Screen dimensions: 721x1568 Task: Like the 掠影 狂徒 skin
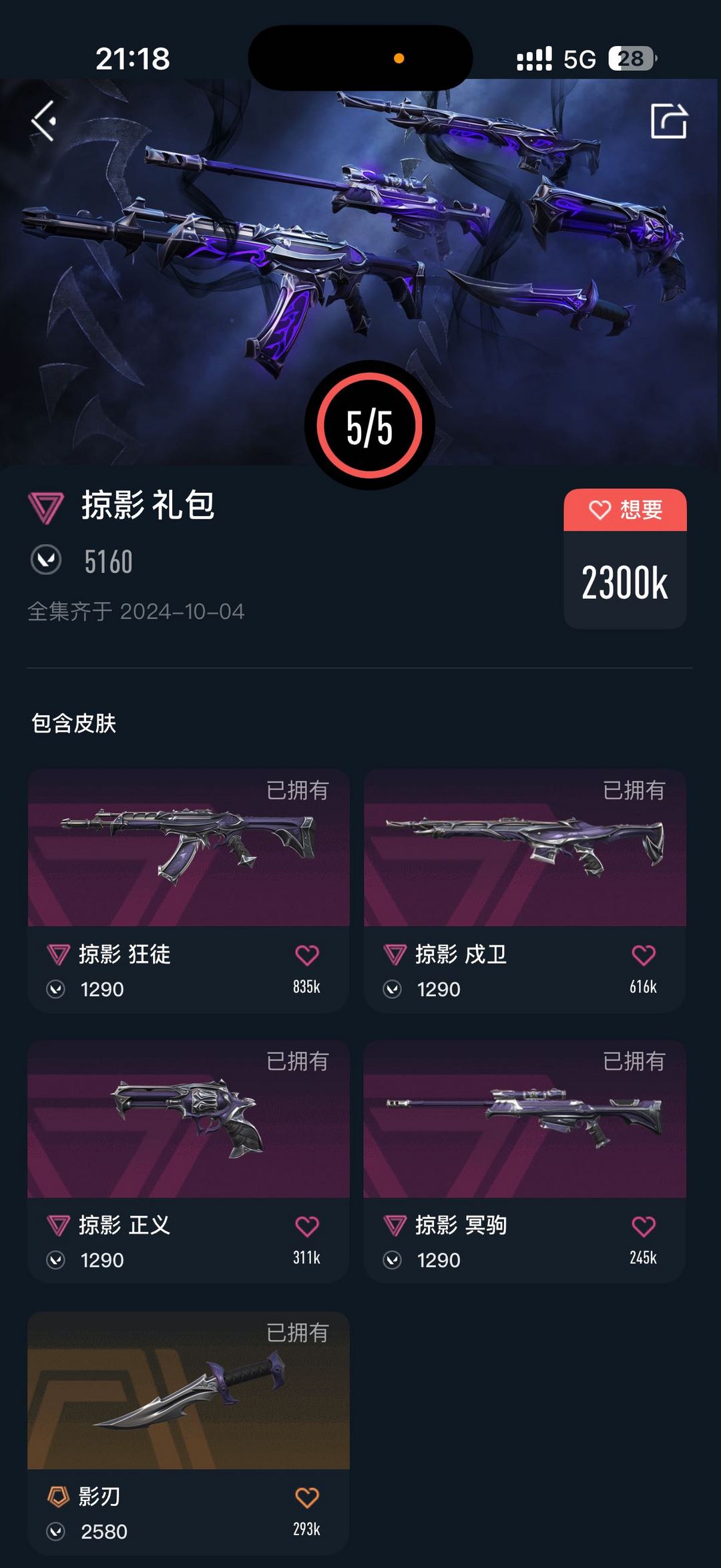pyautogui.click(x=307, y=955)
